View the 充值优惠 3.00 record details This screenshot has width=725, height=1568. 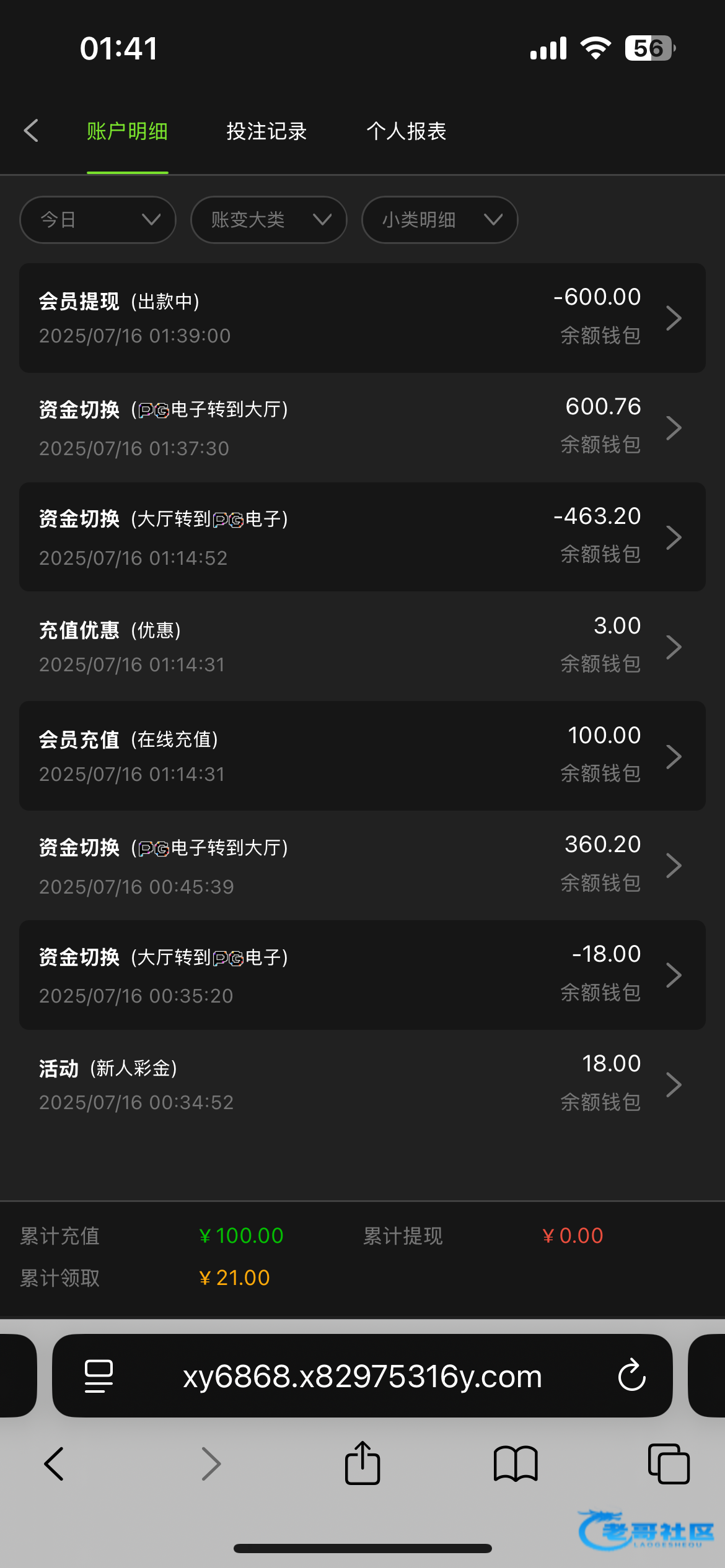362,646
